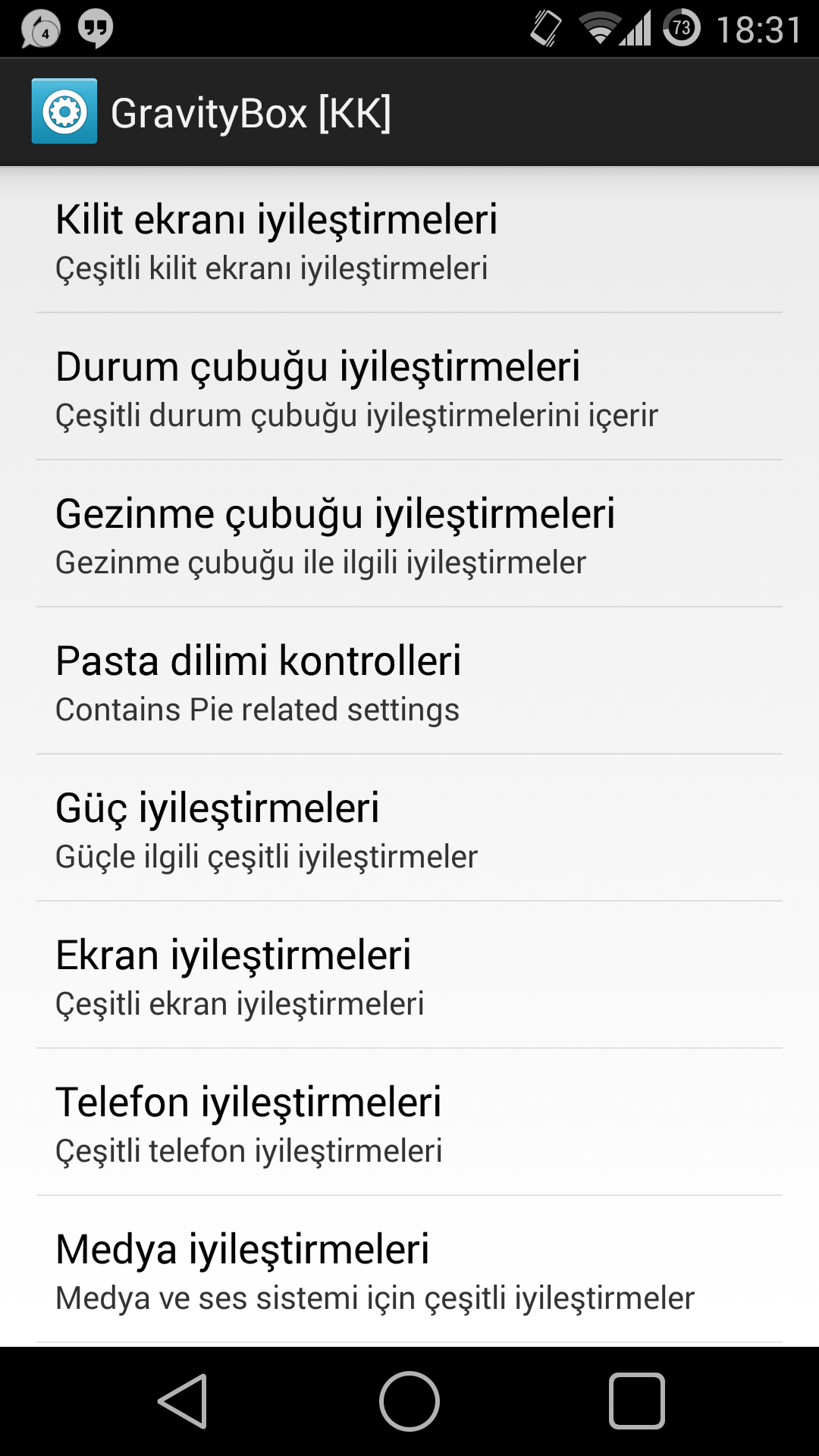The image size is (819, 1456).
Task: Tap the system back button
Action: tap(183, 1401)
